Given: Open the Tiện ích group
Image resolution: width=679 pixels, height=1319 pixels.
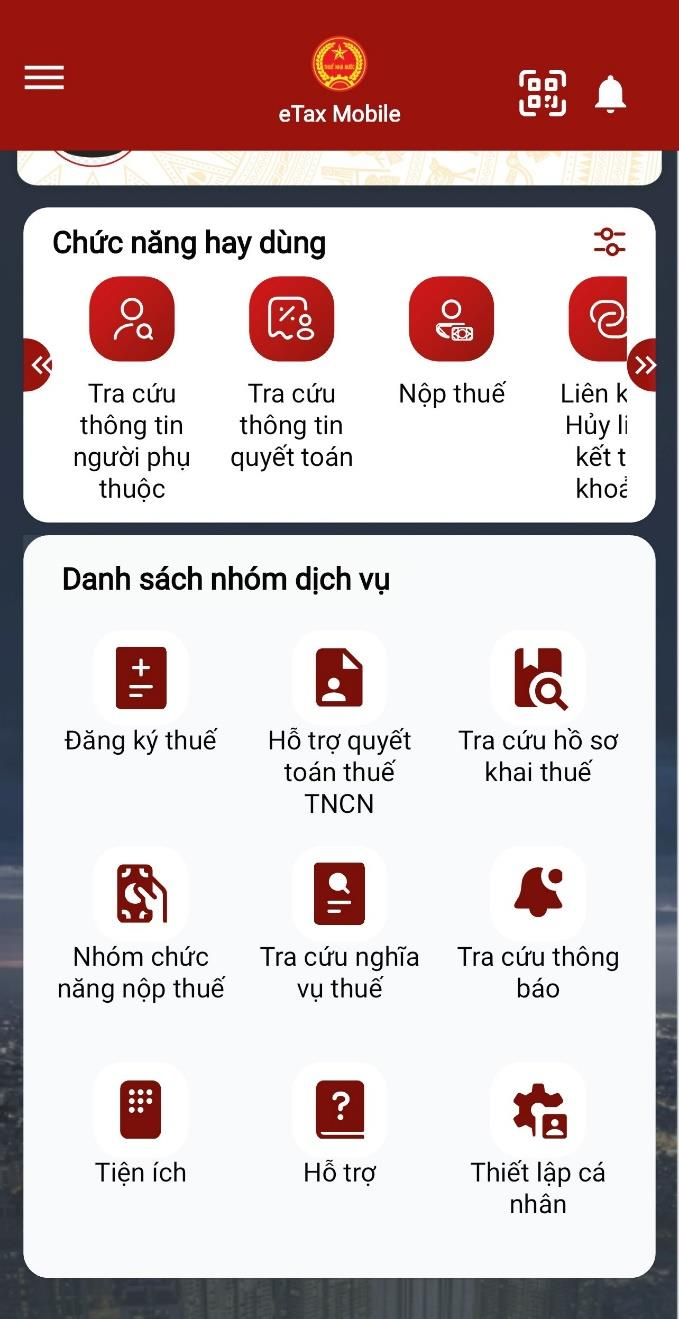Looking at the screenshot, I should (141, 1110).
